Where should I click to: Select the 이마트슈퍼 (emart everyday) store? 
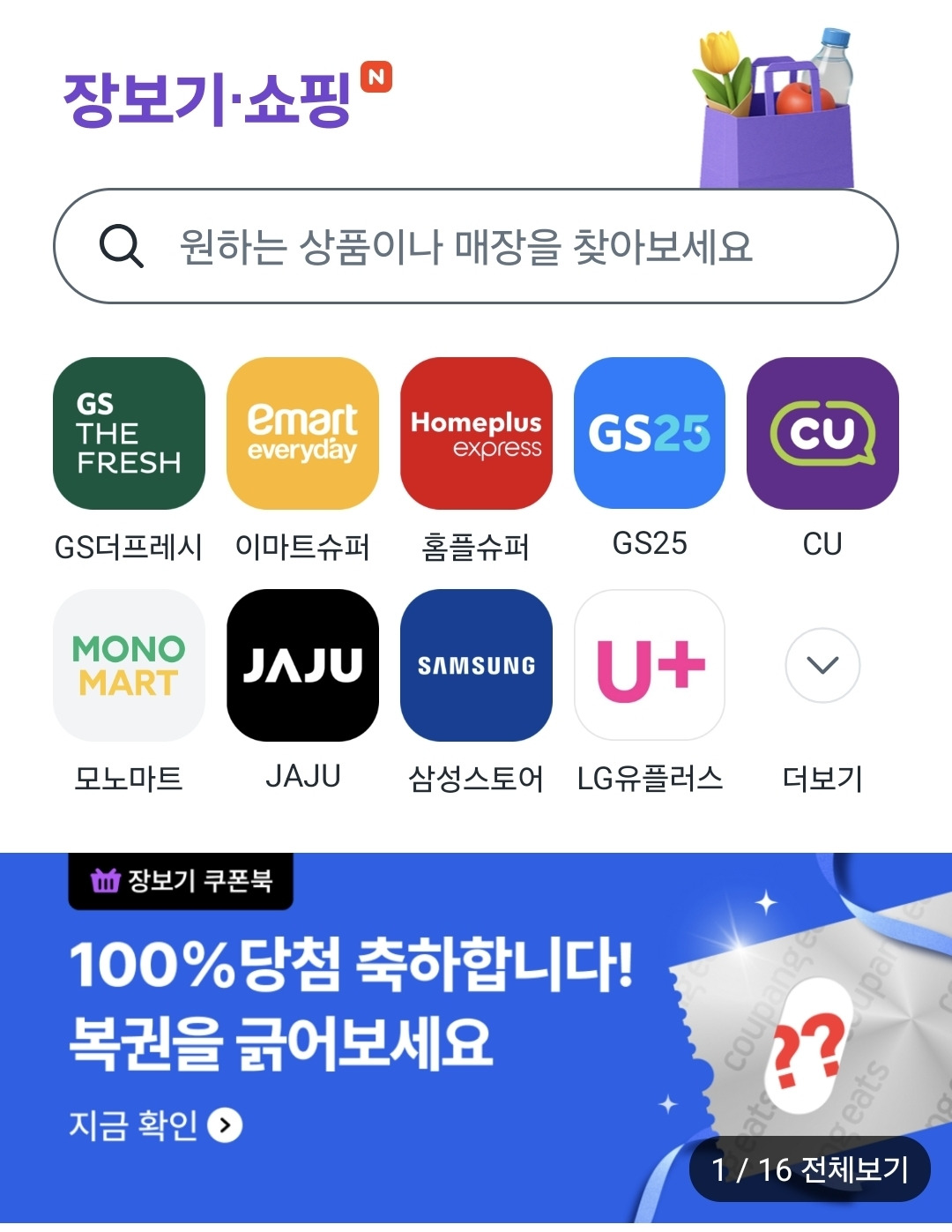[301, 432]
